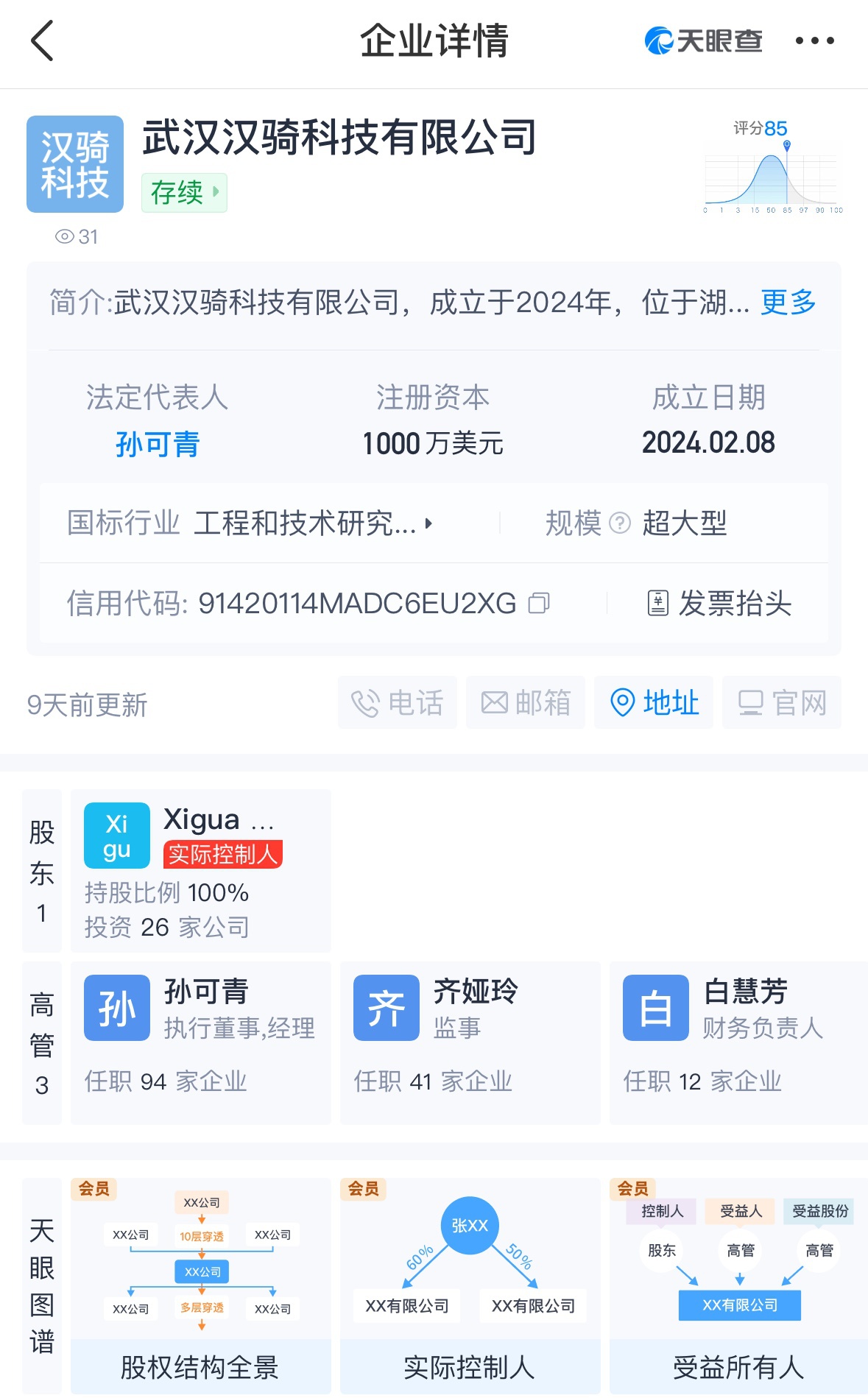Screen dimensions: 868x1398
Task: Open 实际控制人 graph card
Action: point(470,1286)
